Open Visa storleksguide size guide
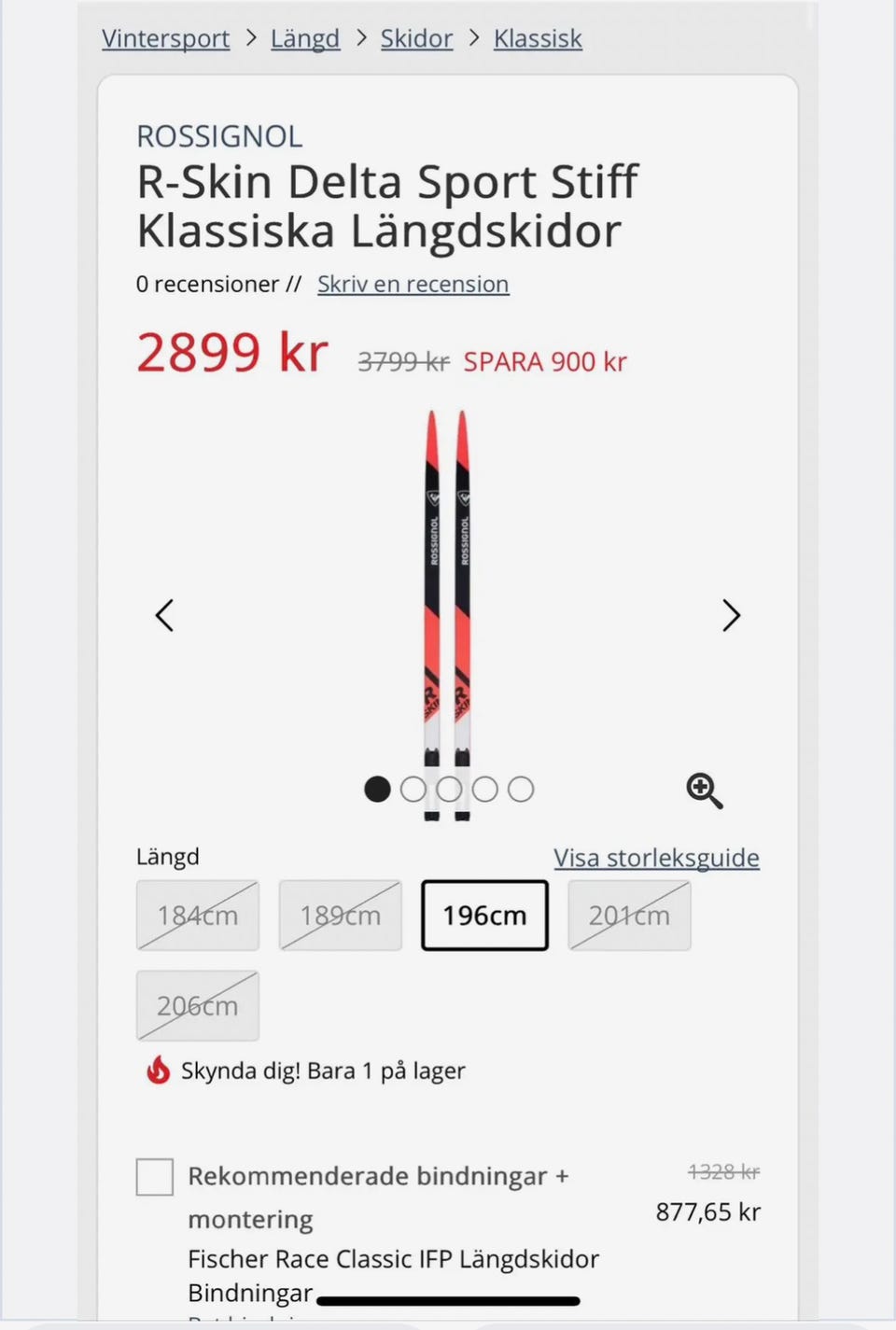The image size is (896, 1330). [656, 858]
